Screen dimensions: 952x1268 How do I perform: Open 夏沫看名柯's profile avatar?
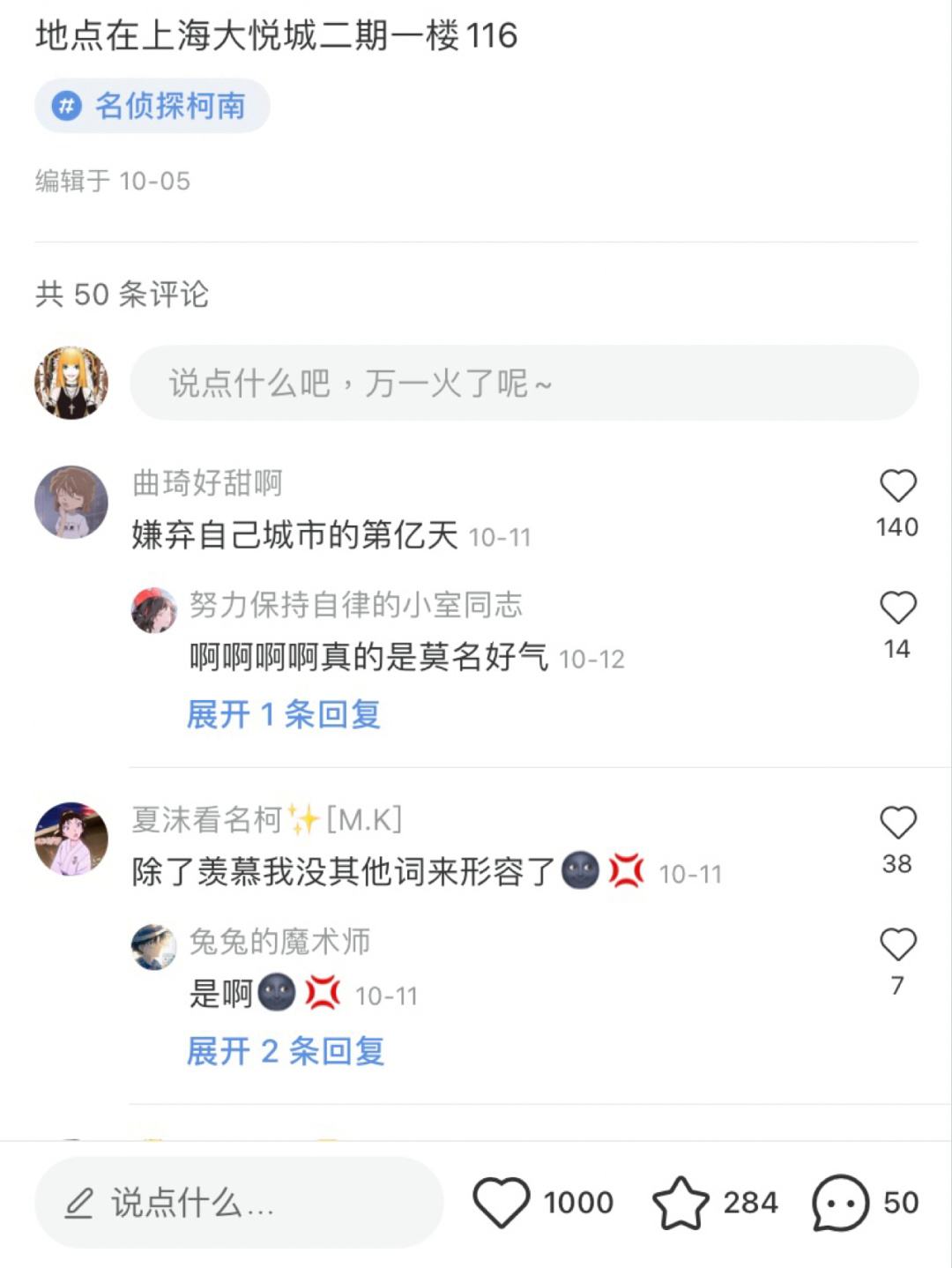(x=71, y=839)
